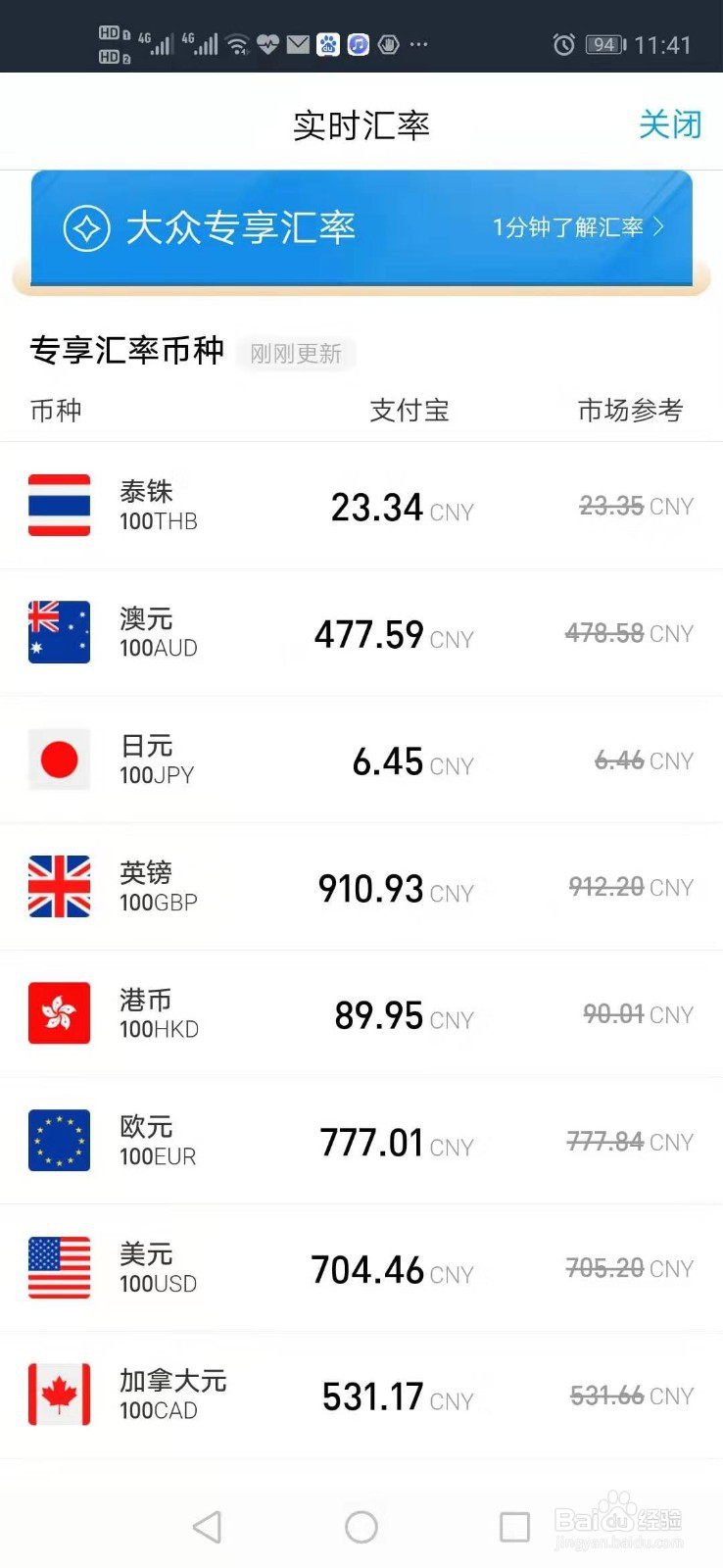Image resolution: width=723 pixels, height=1568 pixels.
Task: Open the 澳元 100AUD row
Action: click(x=361, y=633)
